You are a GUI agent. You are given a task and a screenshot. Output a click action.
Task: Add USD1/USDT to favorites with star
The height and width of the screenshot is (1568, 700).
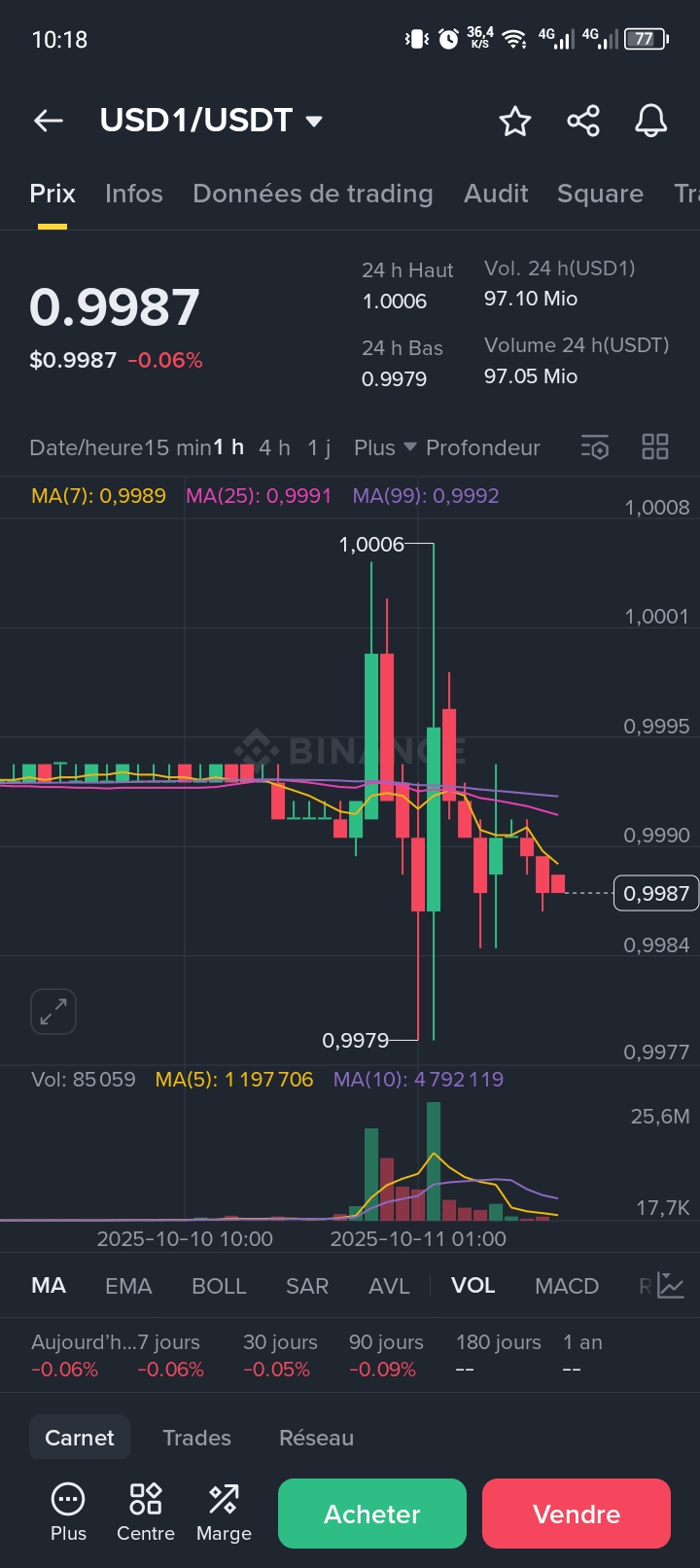[x=514, y=122]
